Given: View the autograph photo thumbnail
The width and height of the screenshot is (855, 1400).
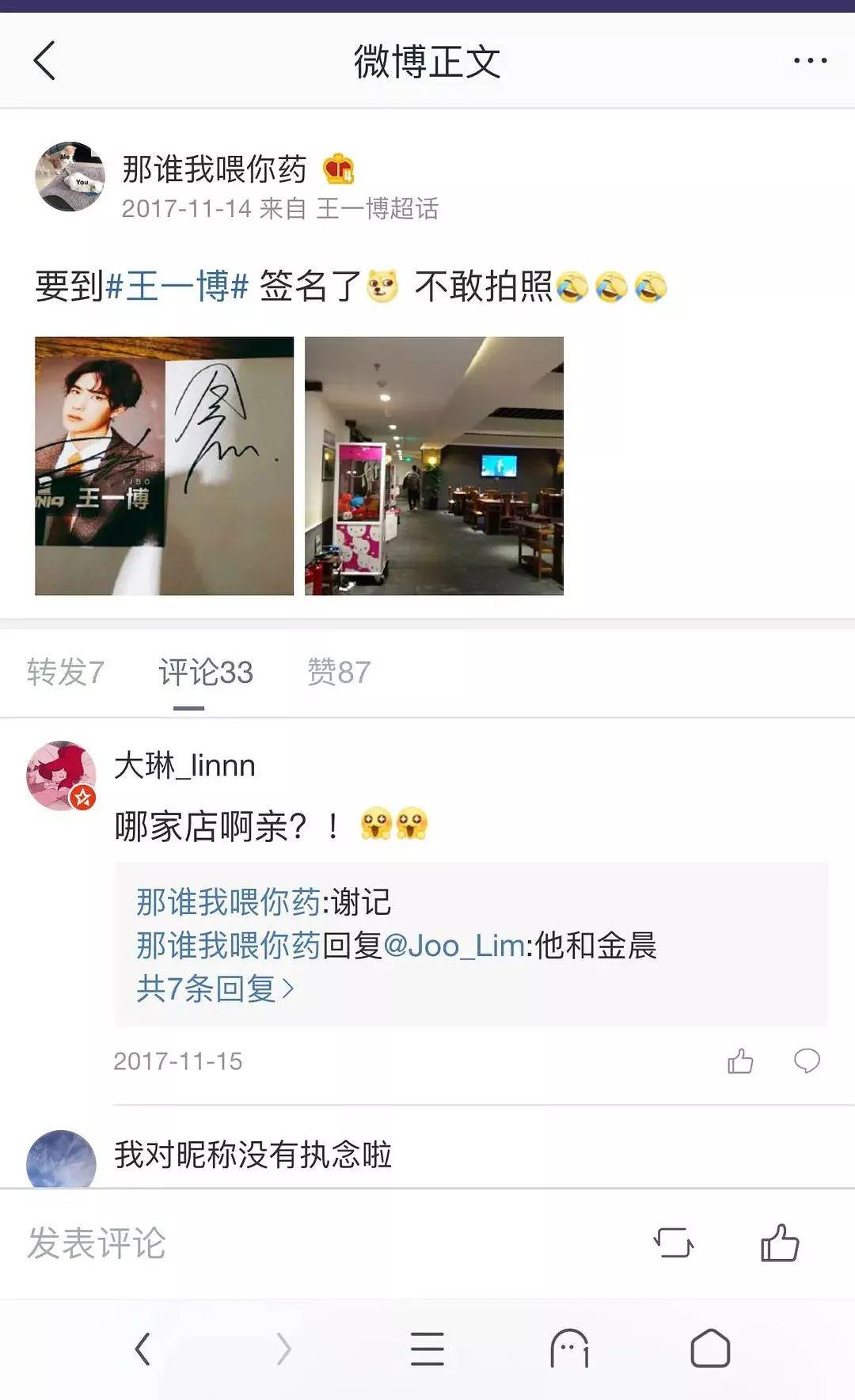Looking at the screenshot, I should [x=164, y=466].
